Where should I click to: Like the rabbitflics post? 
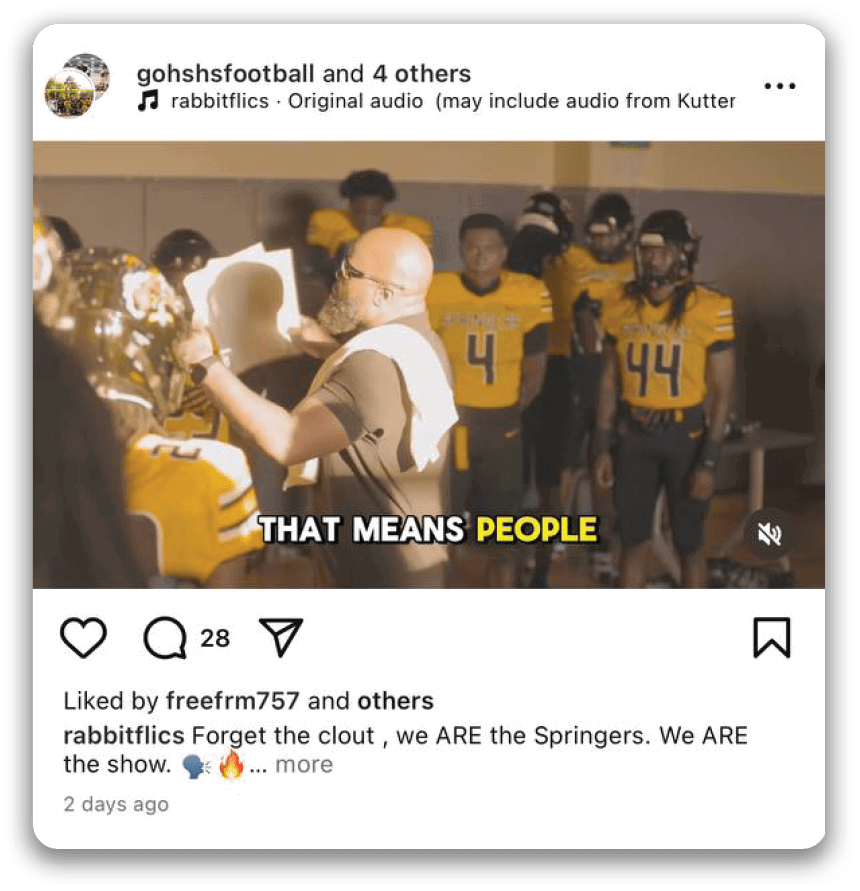point(83,637)
